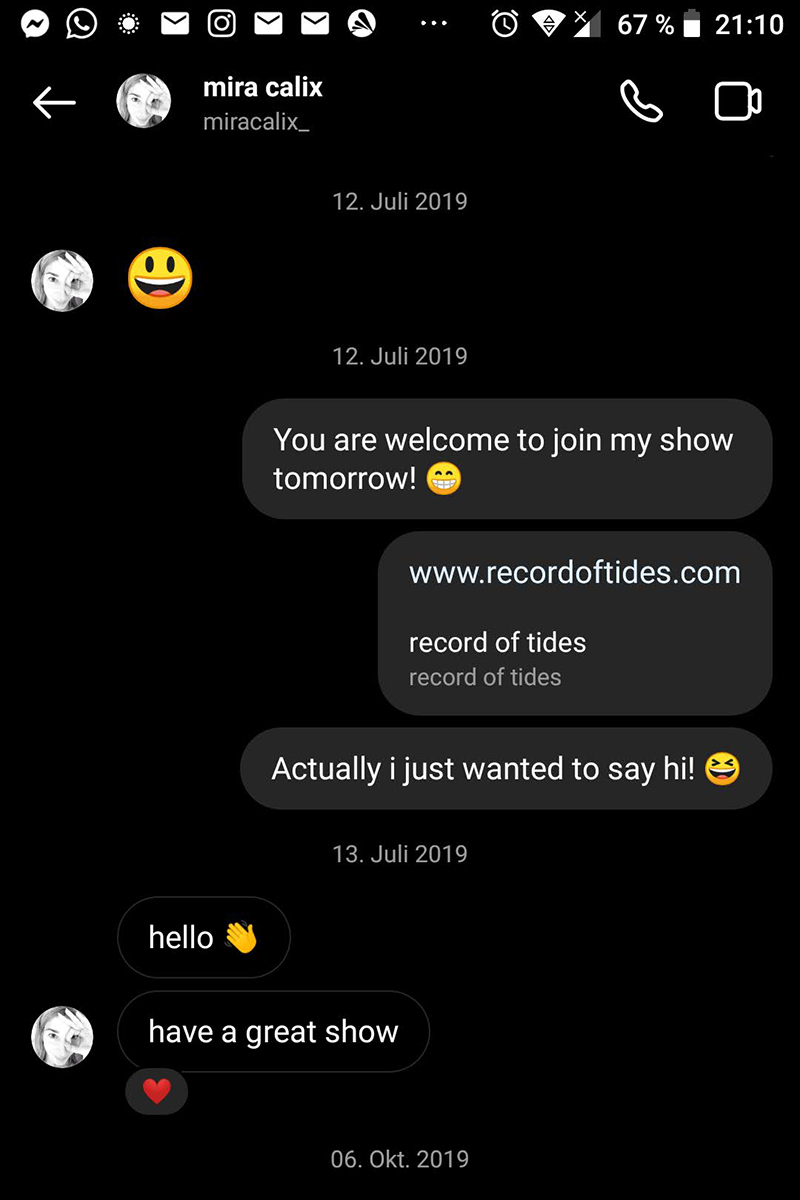Tap the heart reaction under "have a great show"

[157, 1092]
